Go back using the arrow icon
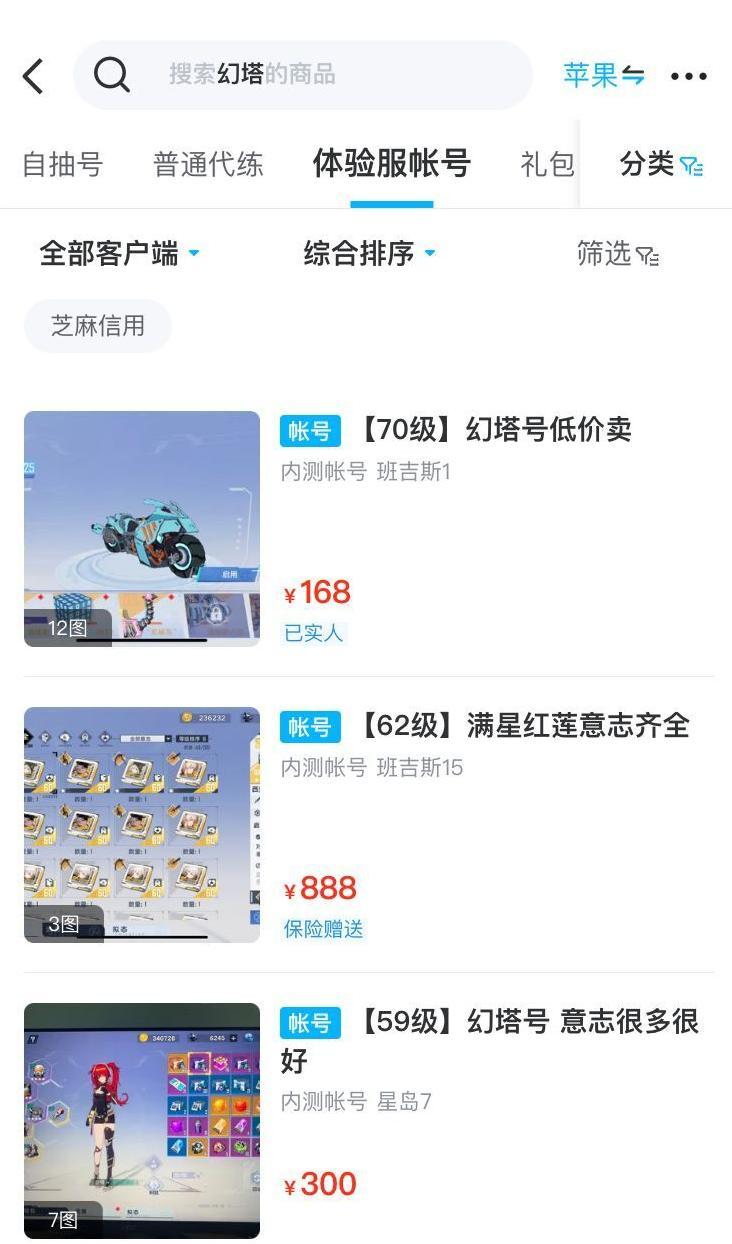732x1244 pixels. coord(33,76)
